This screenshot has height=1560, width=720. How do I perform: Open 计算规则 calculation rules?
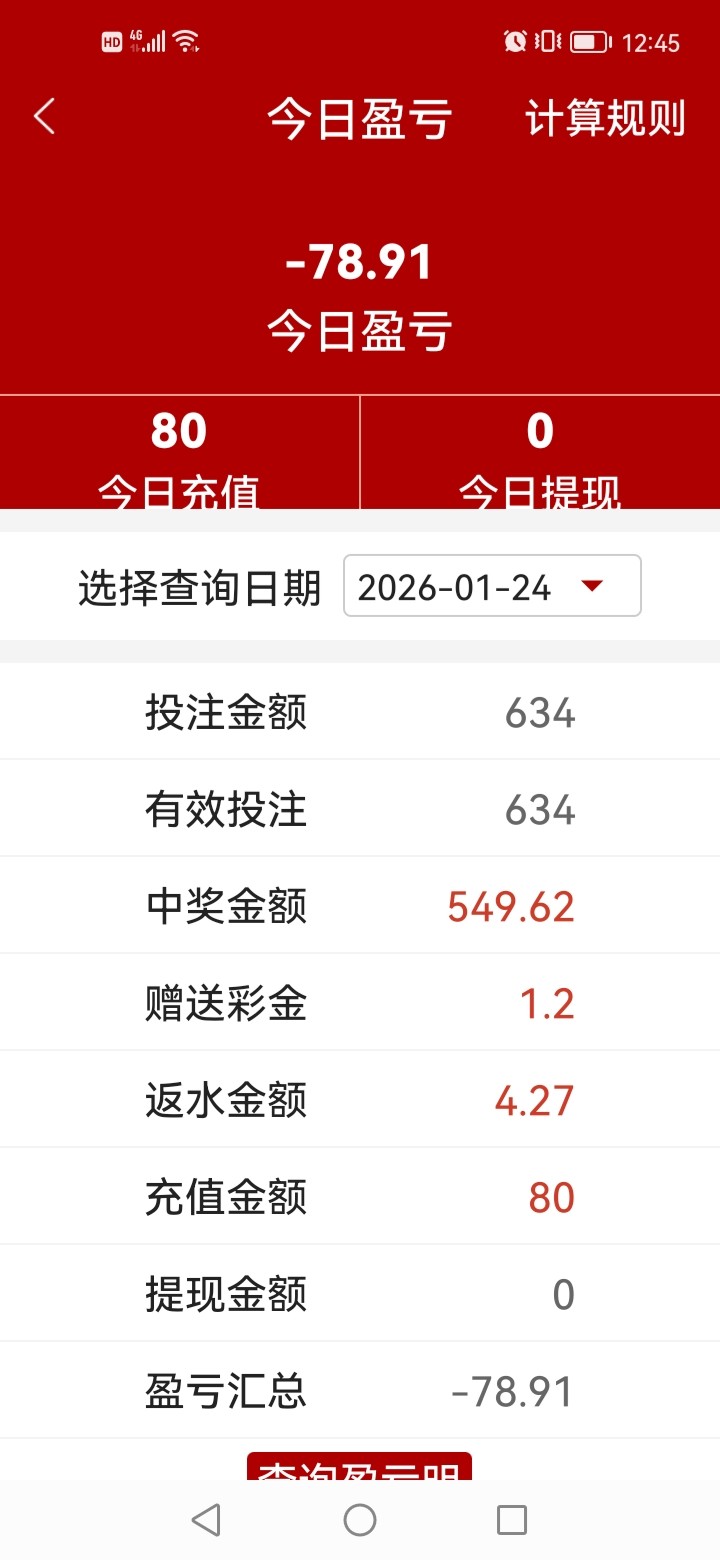pos(605,119)
